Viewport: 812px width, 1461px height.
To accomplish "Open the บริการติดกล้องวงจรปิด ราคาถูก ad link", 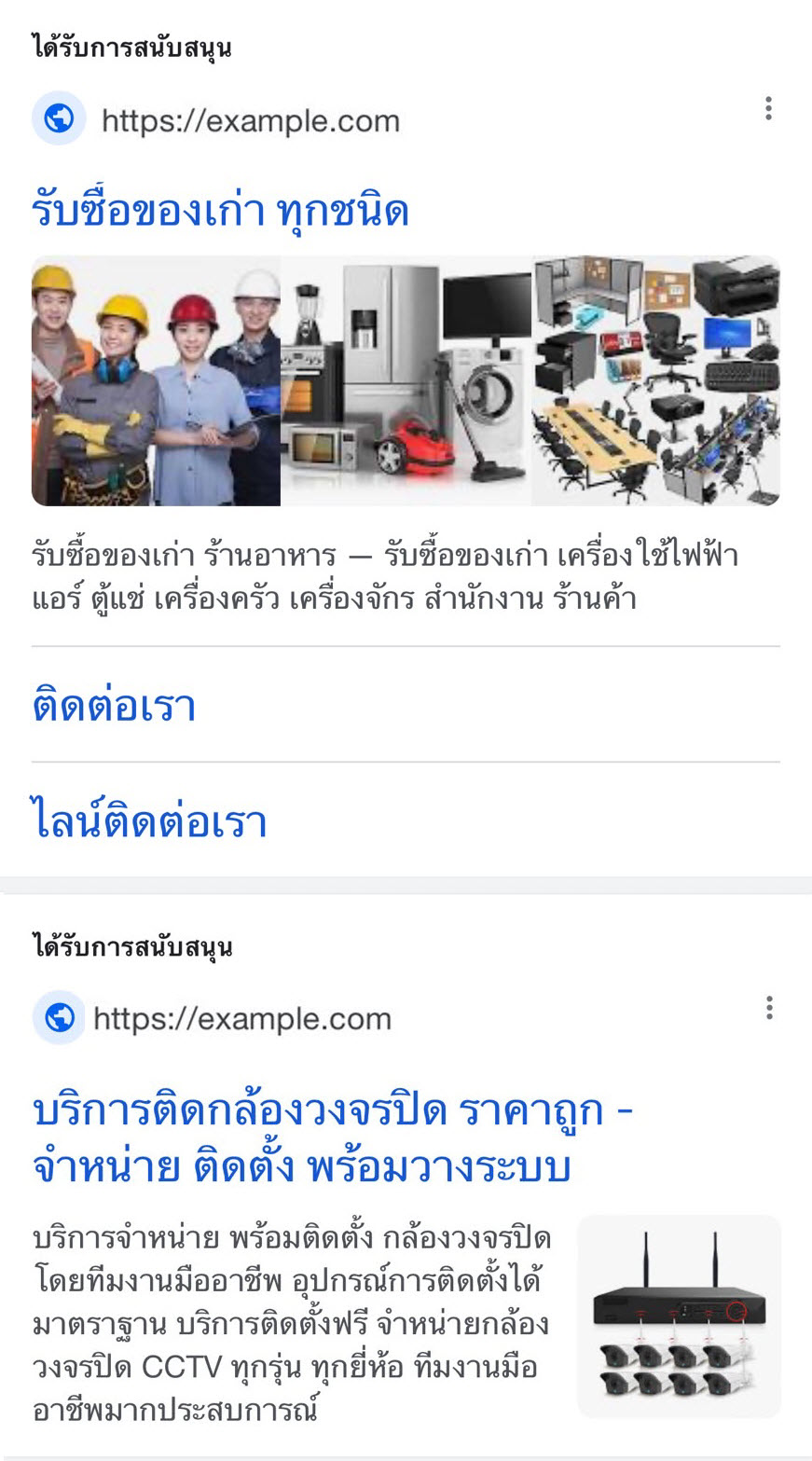I will click(x=331, y=1138).
